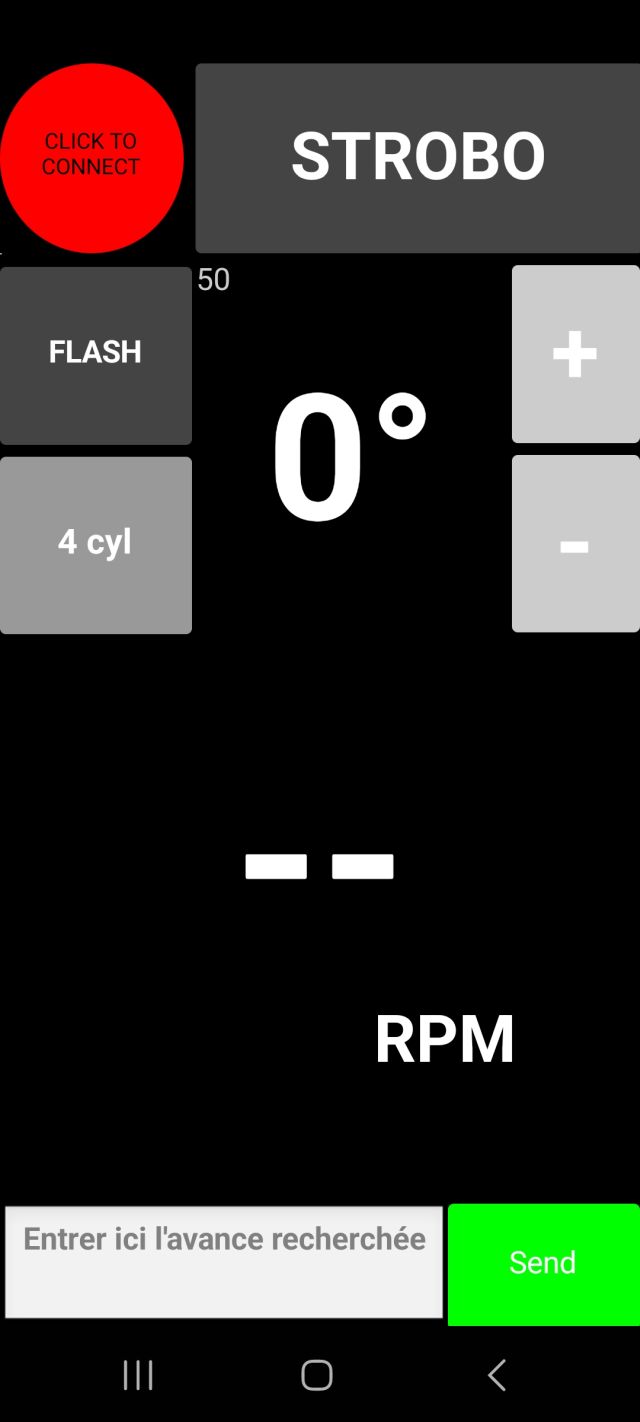Increase the advance angle with plus
Screen dimensions: 640x1422
point(575,354)
